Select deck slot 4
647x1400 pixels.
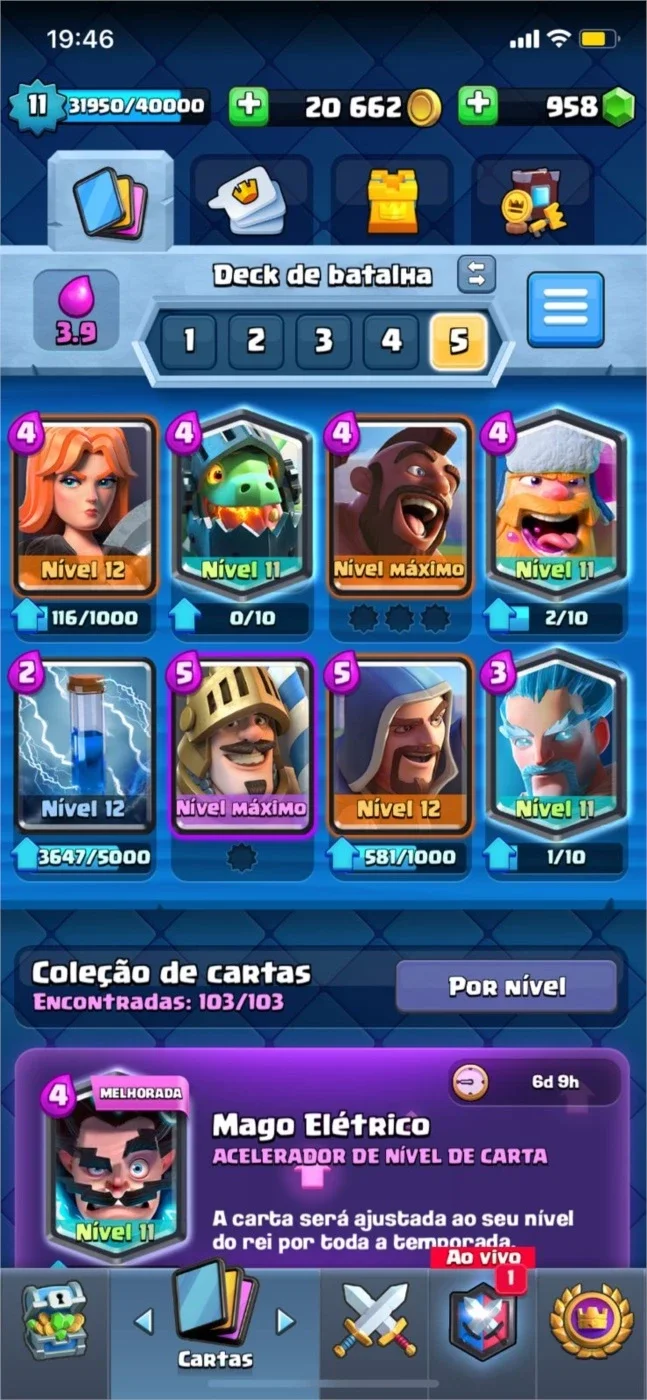point(391,343)
